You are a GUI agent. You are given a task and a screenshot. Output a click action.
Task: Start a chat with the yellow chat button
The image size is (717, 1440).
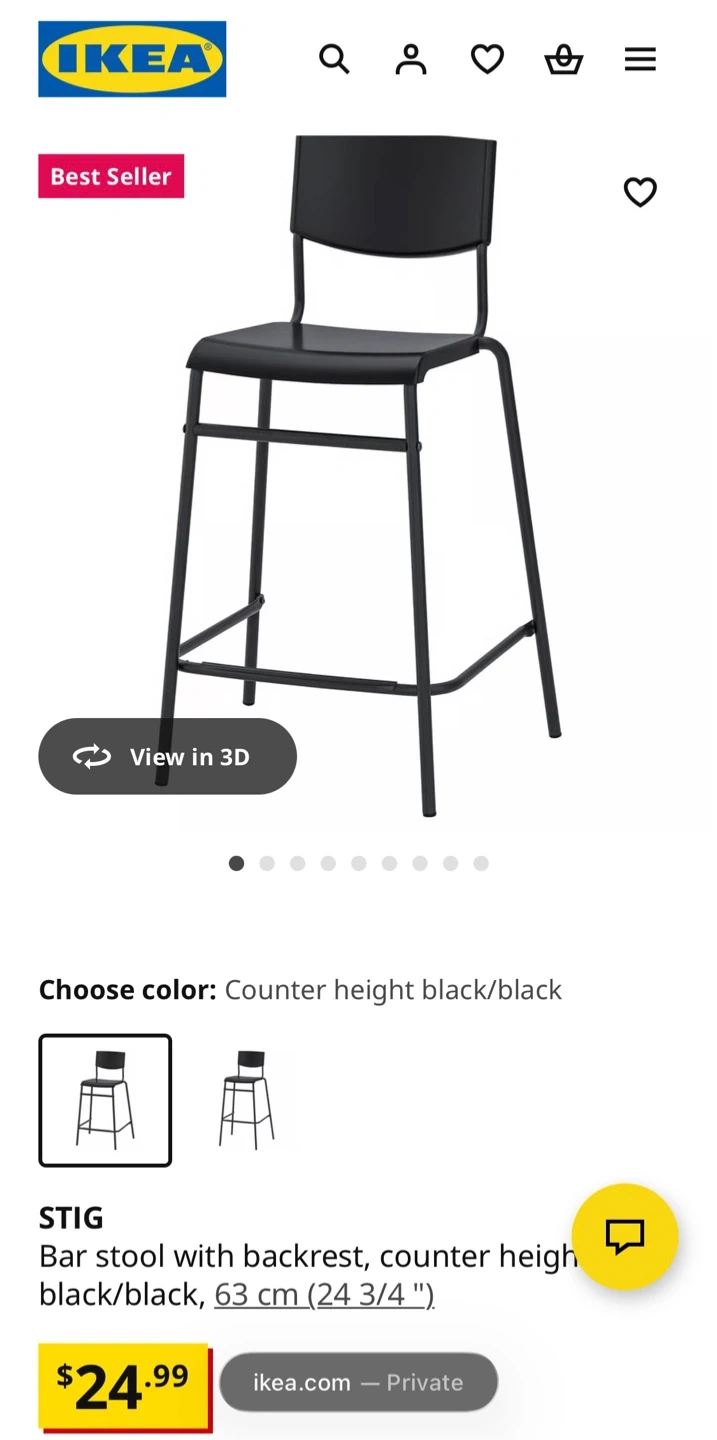coord(624,1236)
